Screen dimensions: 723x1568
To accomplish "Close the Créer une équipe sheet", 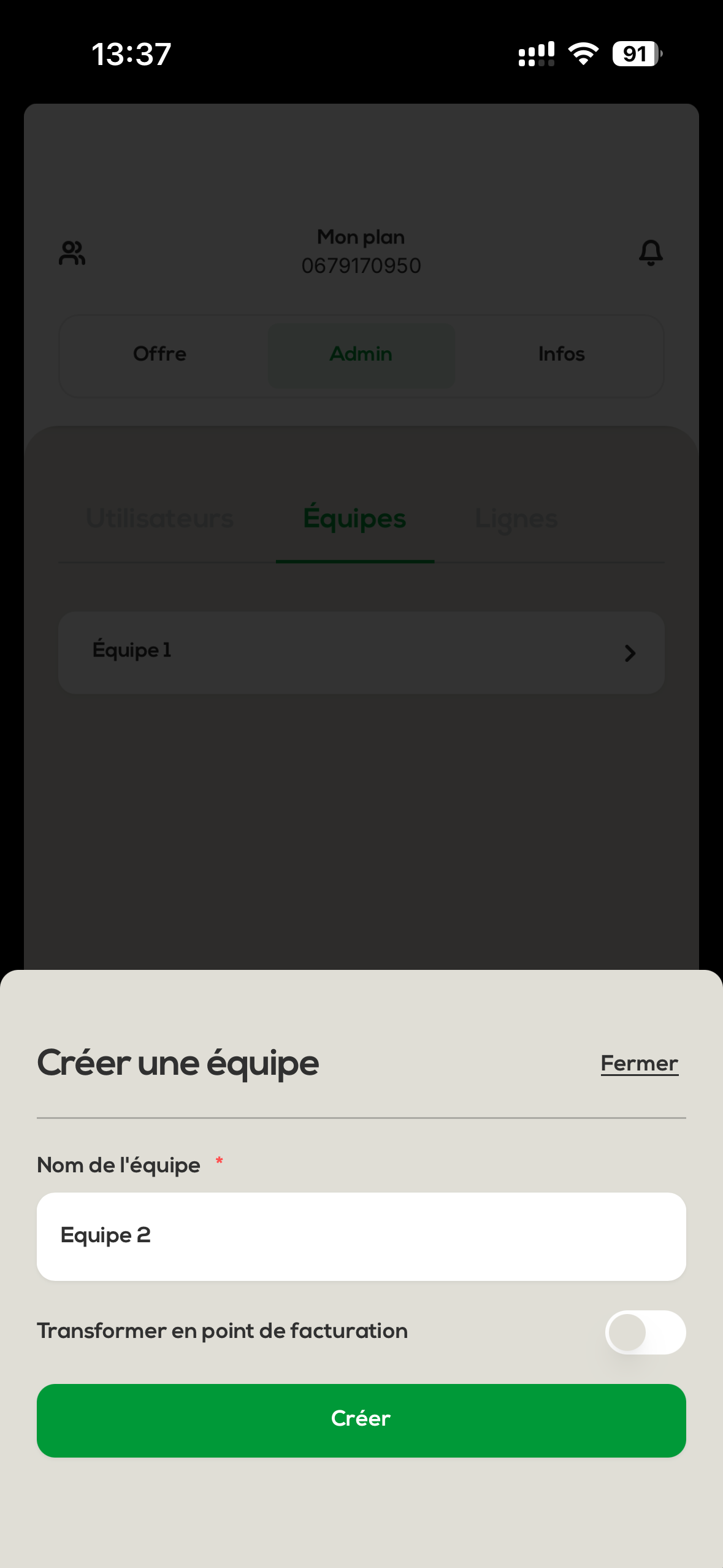I will pos(639,1063).
